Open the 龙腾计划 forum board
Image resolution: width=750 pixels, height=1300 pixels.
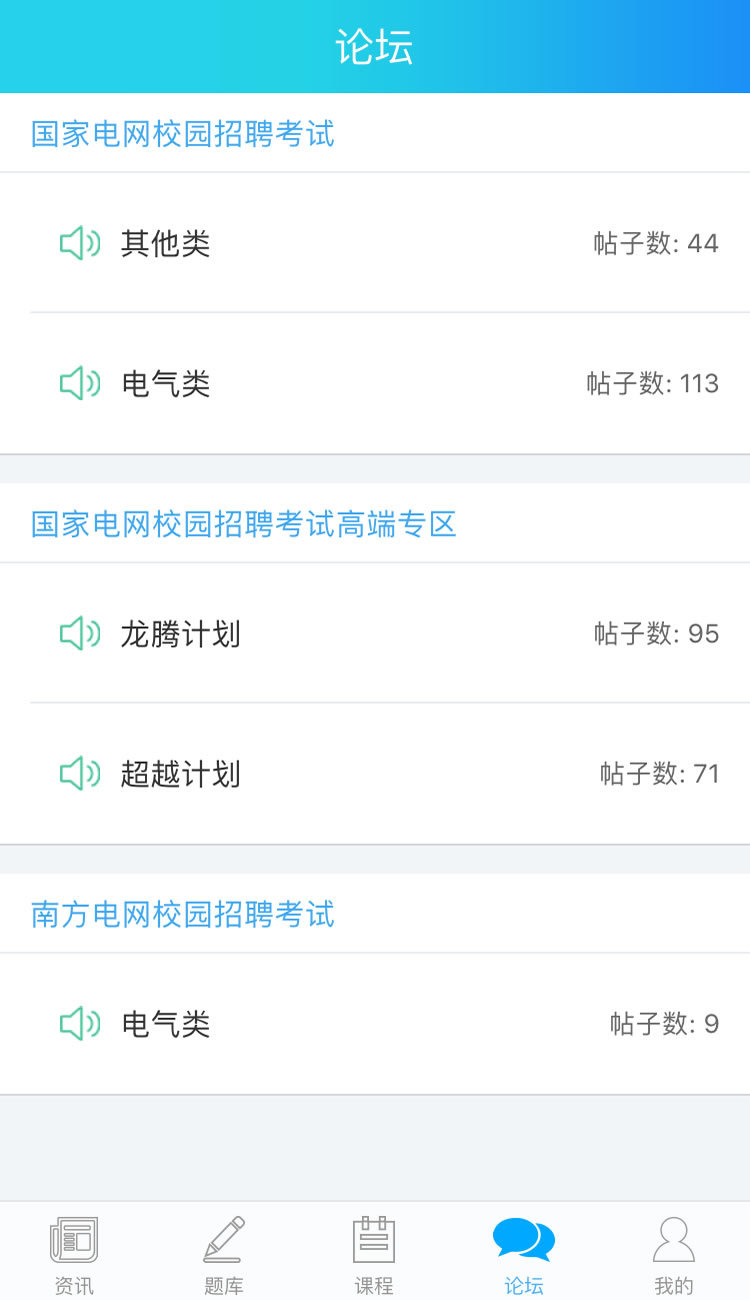tap(375, 633)
